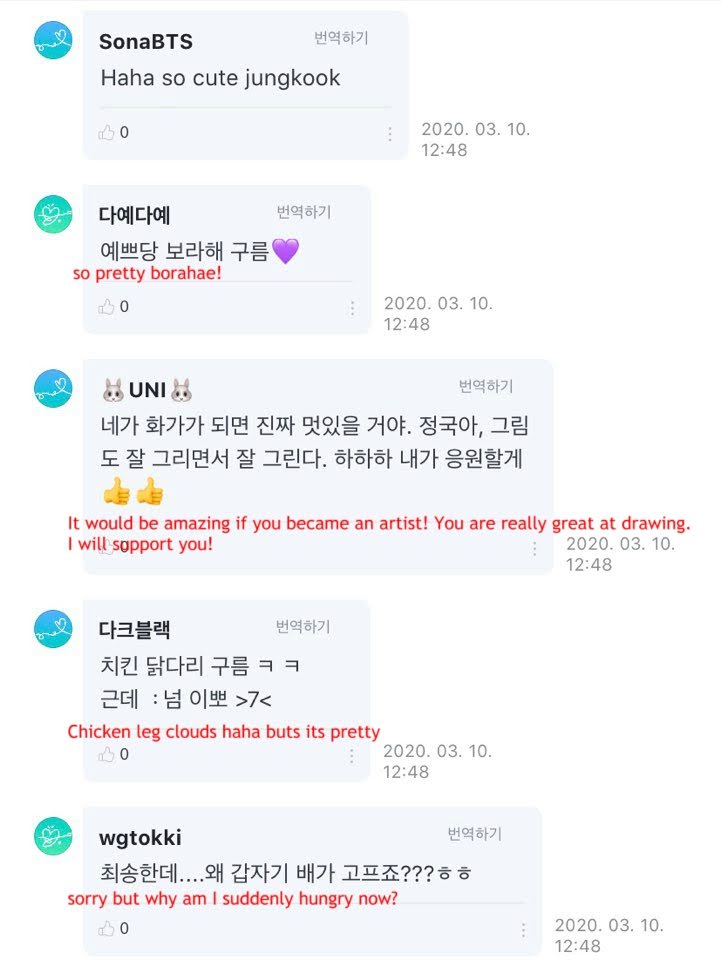
Task: Open the overflow menu on SonaBTS's comment
Action: 389,134
